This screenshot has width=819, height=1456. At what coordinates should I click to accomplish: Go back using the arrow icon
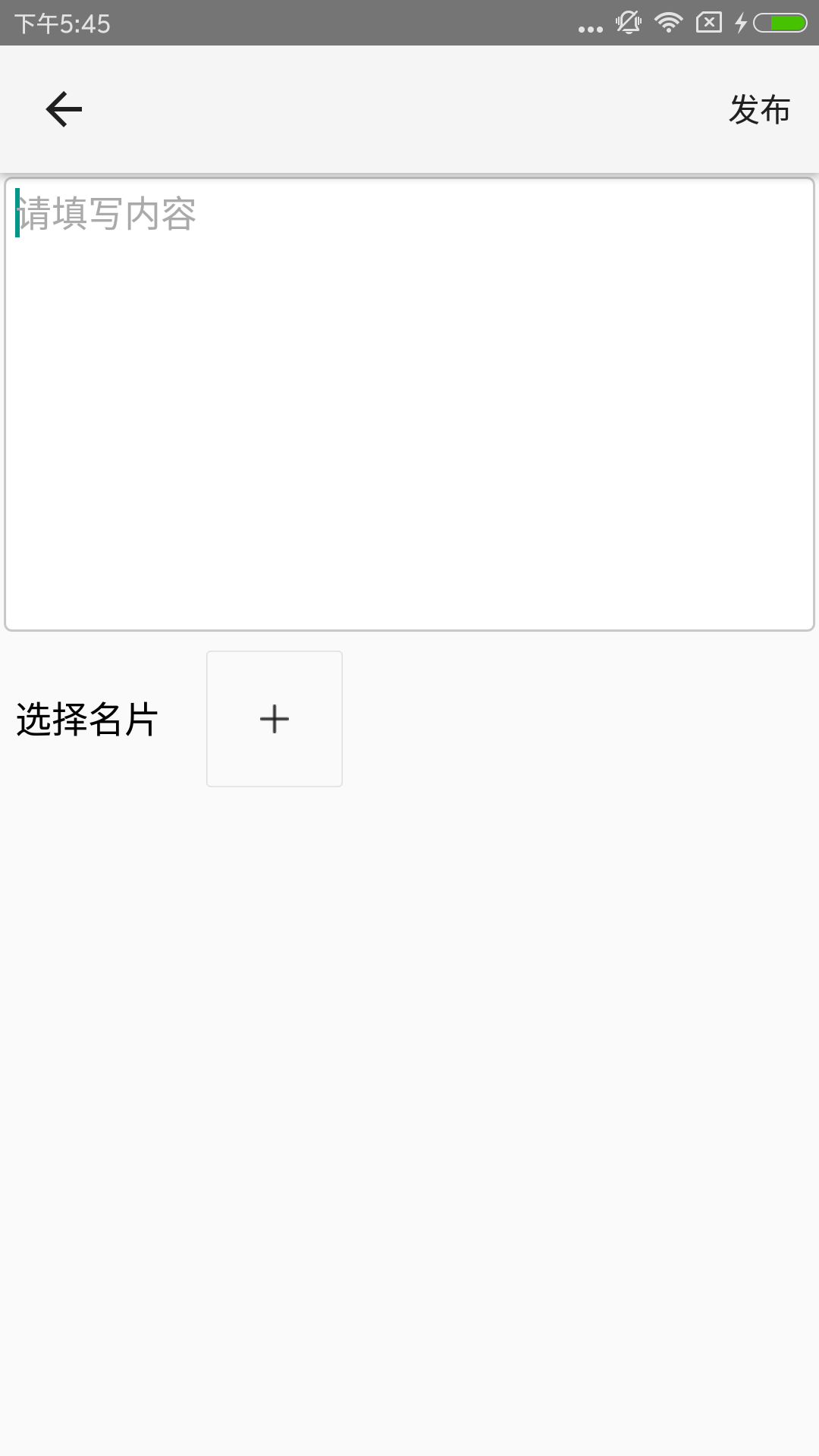coord(64,109)
